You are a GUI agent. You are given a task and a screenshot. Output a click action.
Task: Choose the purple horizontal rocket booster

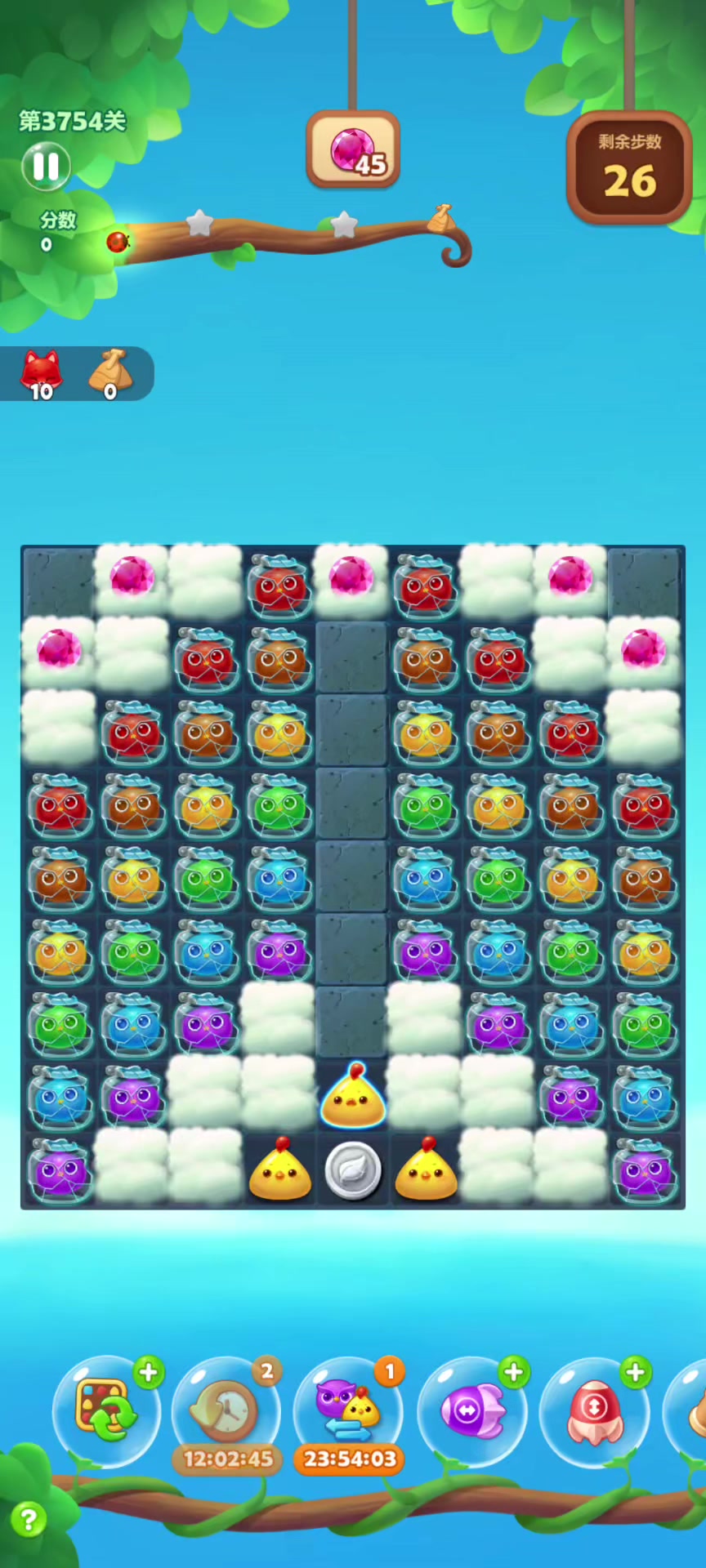[471, 1410]
